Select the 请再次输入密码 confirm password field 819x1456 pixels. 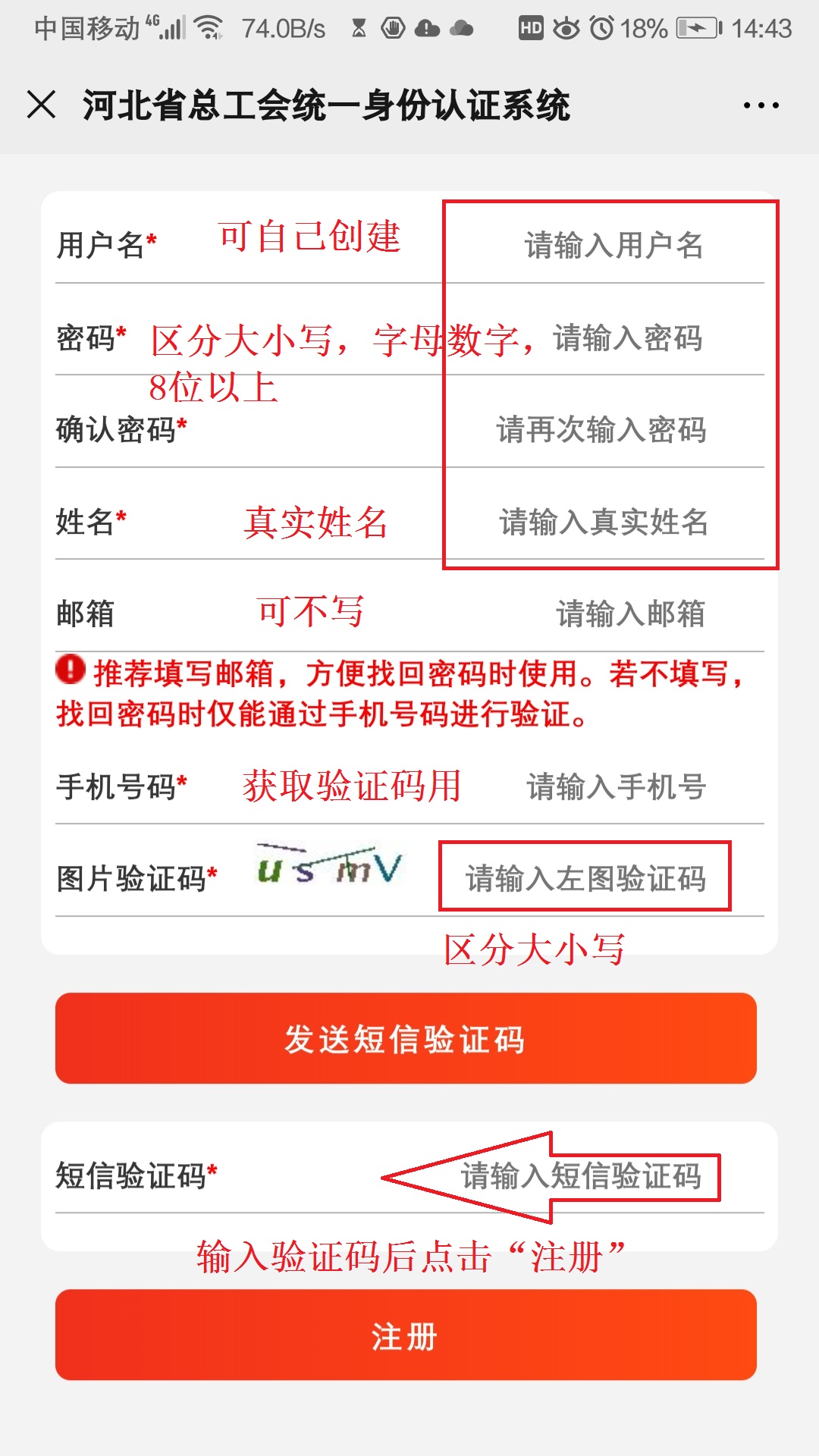[x=601, y=430]
